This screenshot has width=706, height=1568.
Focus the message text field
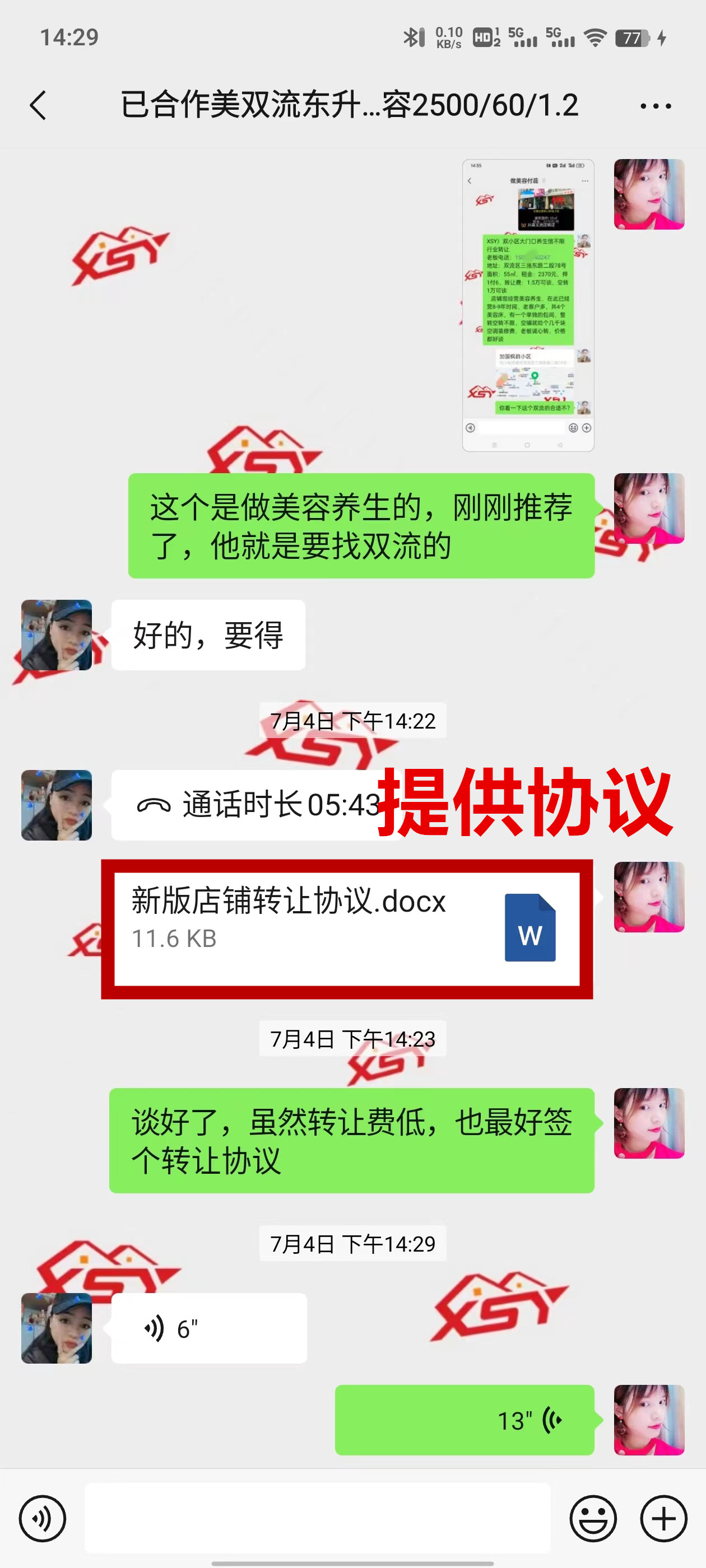(x=317, y=1518)
